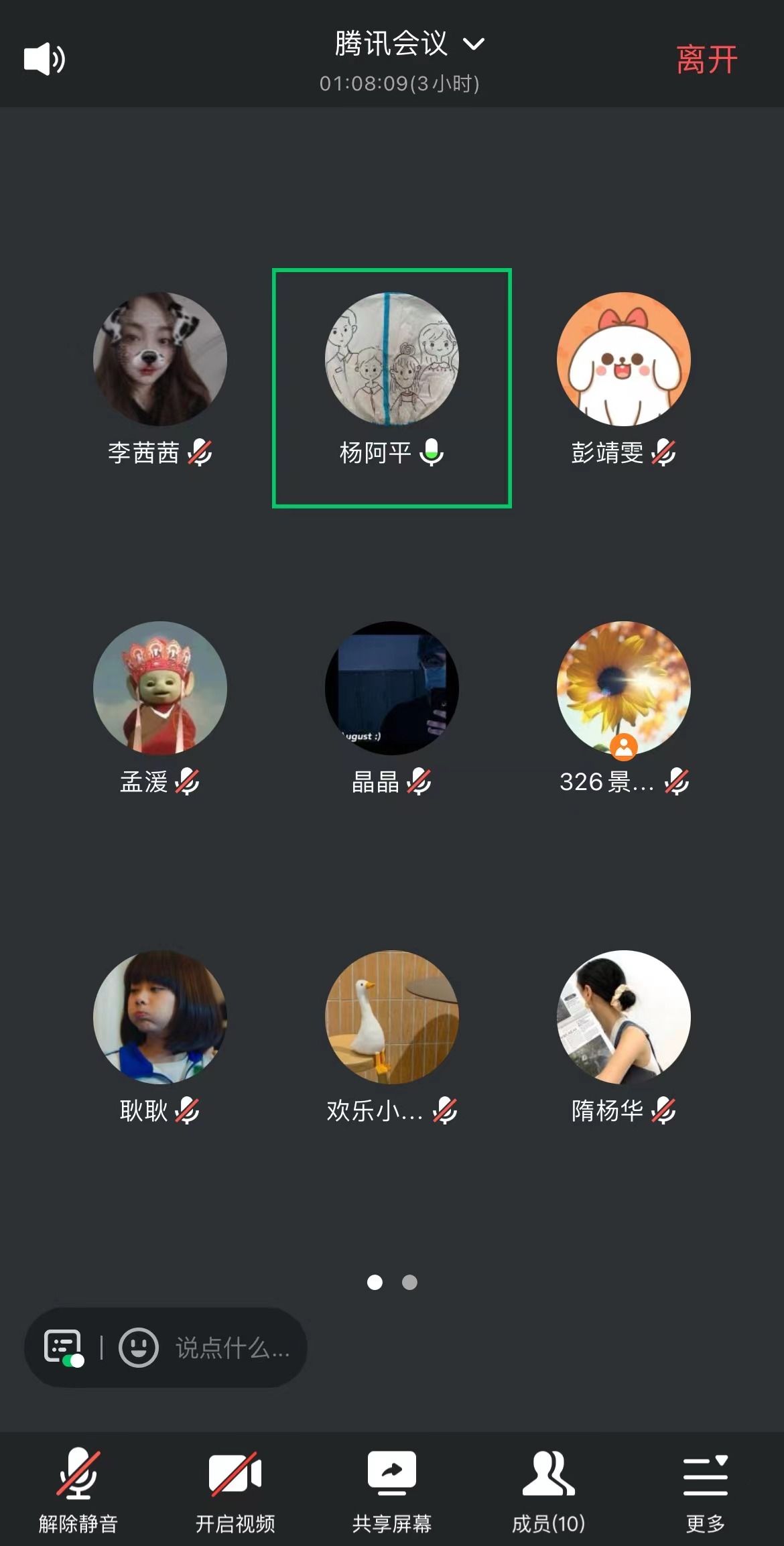
Task: Select participant 326 景…
Action: (624, 688)
